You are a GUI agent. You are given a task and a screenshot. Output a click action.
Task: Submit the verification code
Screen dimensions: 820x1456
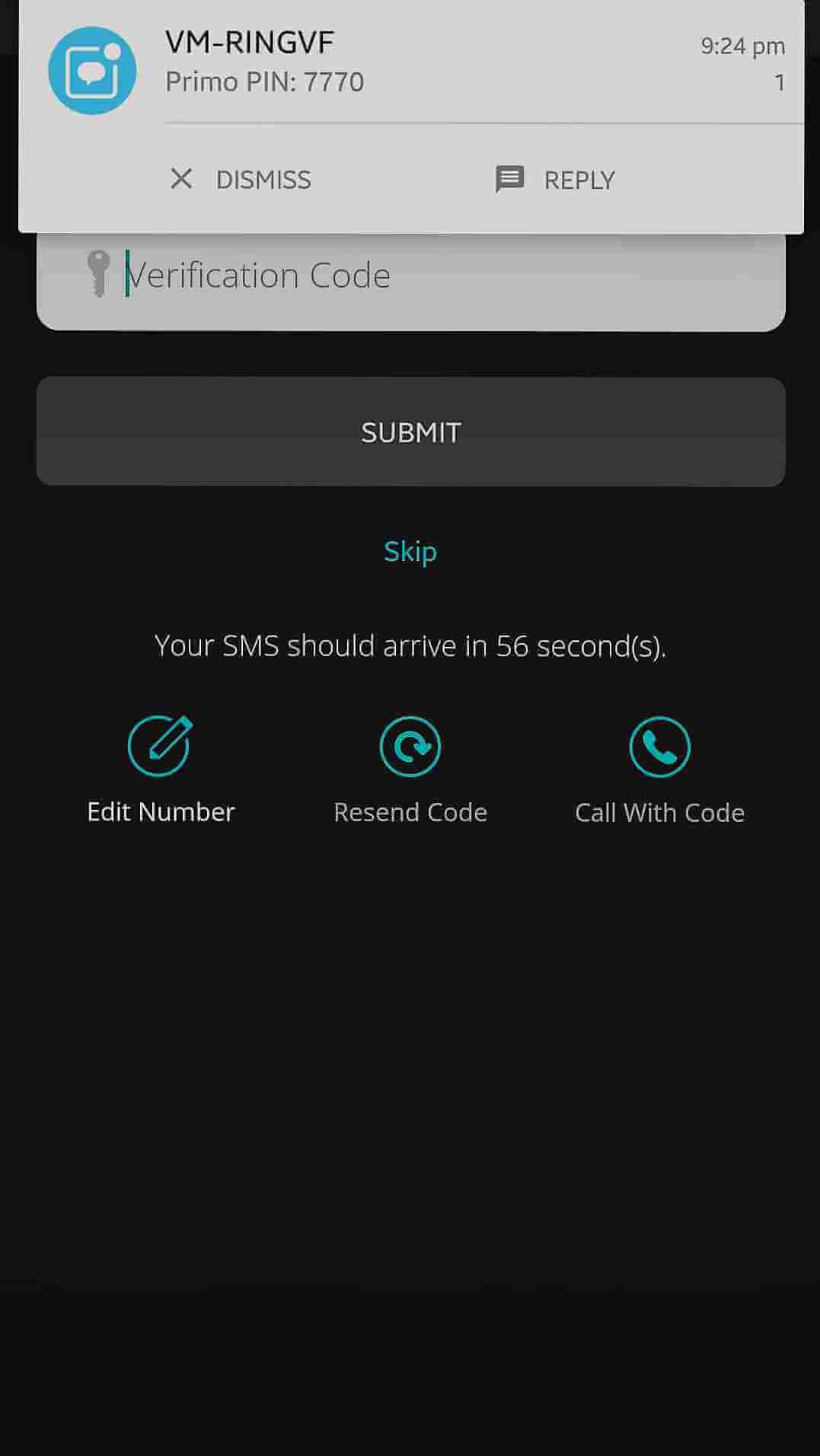click(x=411, y=432)
